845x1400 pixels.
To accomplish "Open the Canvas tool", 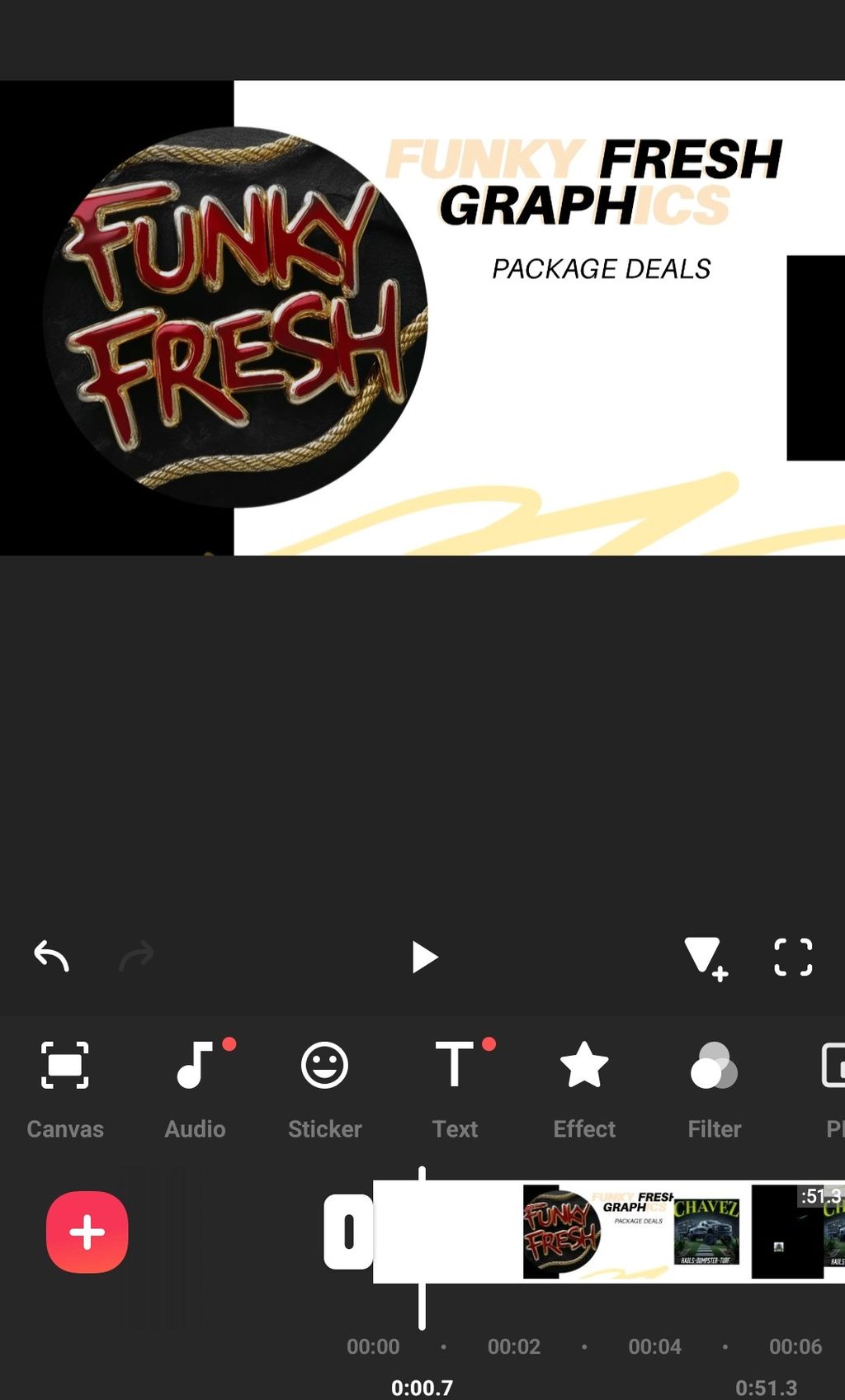I will pyautogui.click(x=65, y=1090).
